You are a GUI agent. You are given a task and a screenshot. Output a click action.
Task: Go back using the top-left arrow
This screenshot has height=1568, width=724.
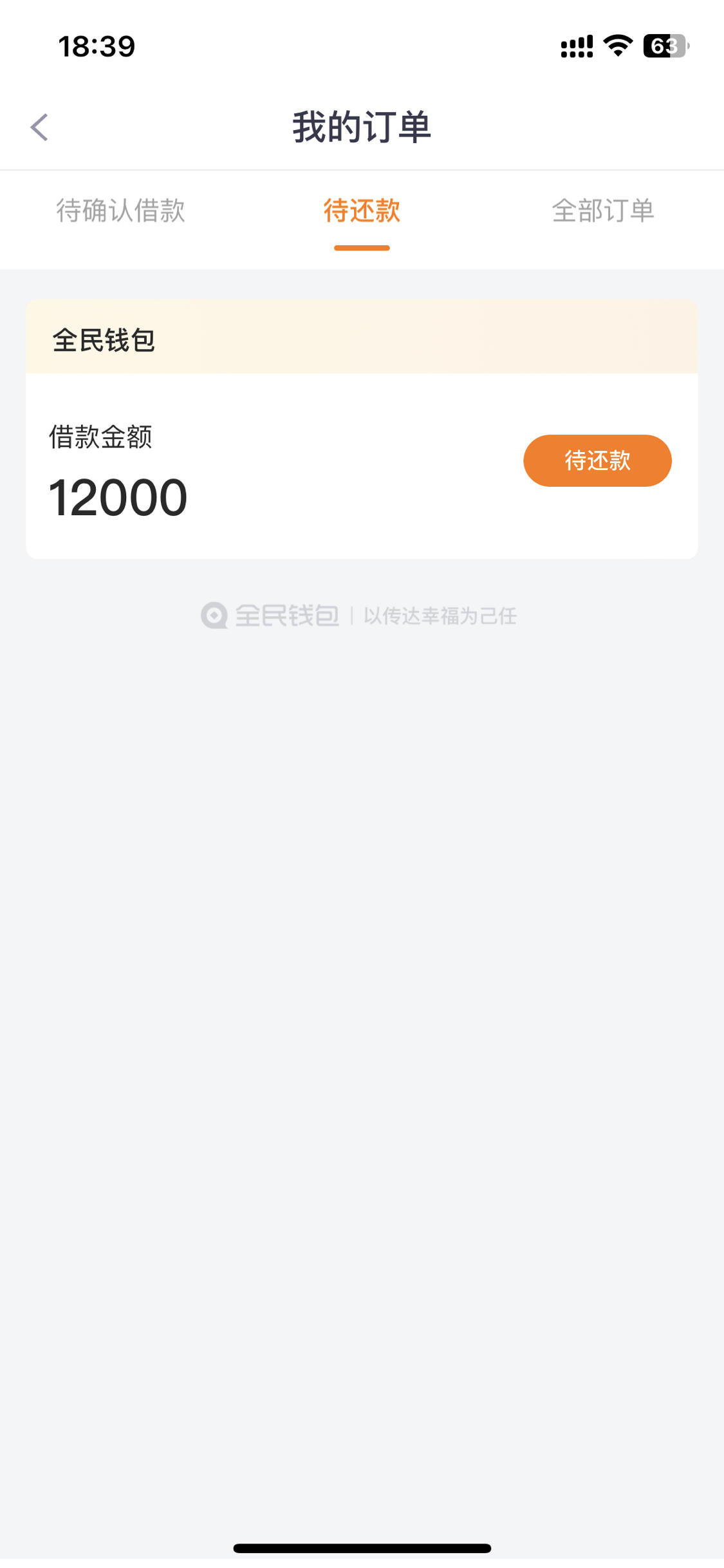coord(39,127)
